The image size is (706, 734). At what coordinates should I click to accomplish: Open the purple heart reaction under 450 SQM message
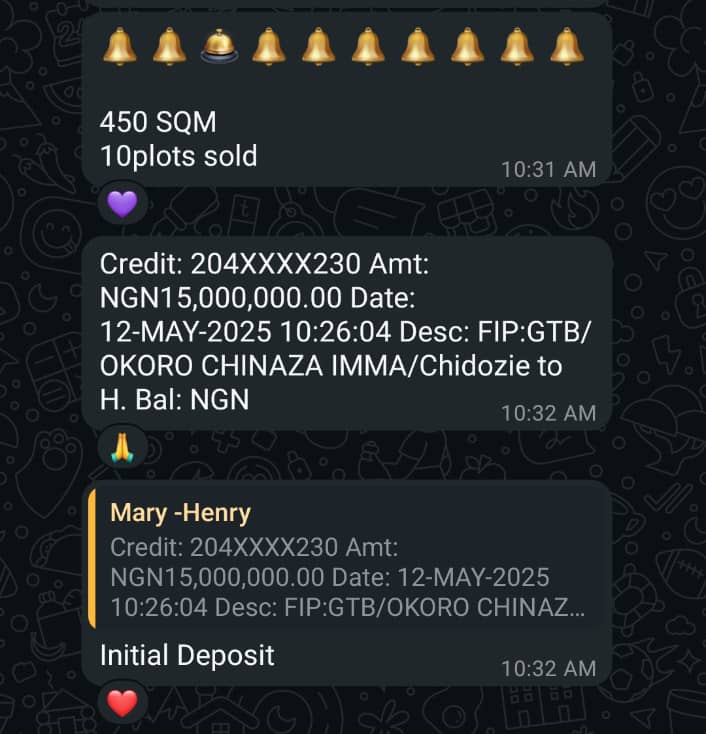click(122, 205)
